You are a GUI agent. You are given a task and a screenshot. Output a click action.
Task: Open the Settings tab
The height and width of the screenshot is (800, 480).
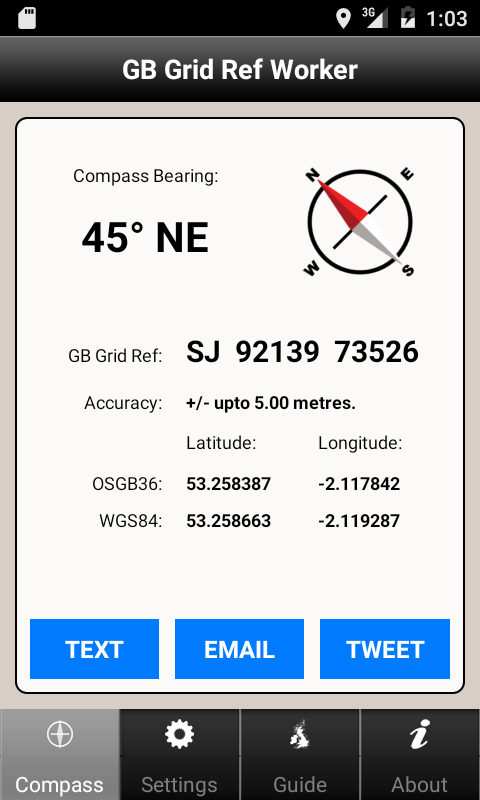tap(180, 755)
